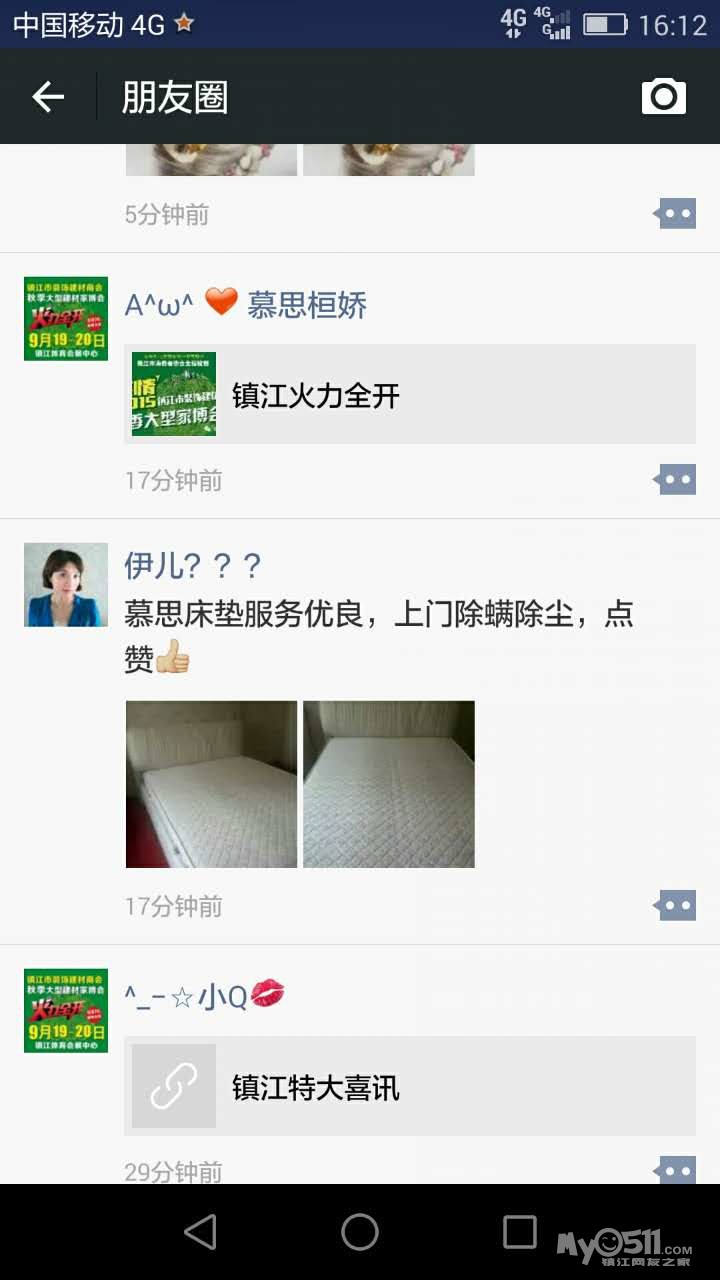The height and width of the screenshot is (1280, 720).
Task: Show recent apps
Action: click(x=519, y=1232)
